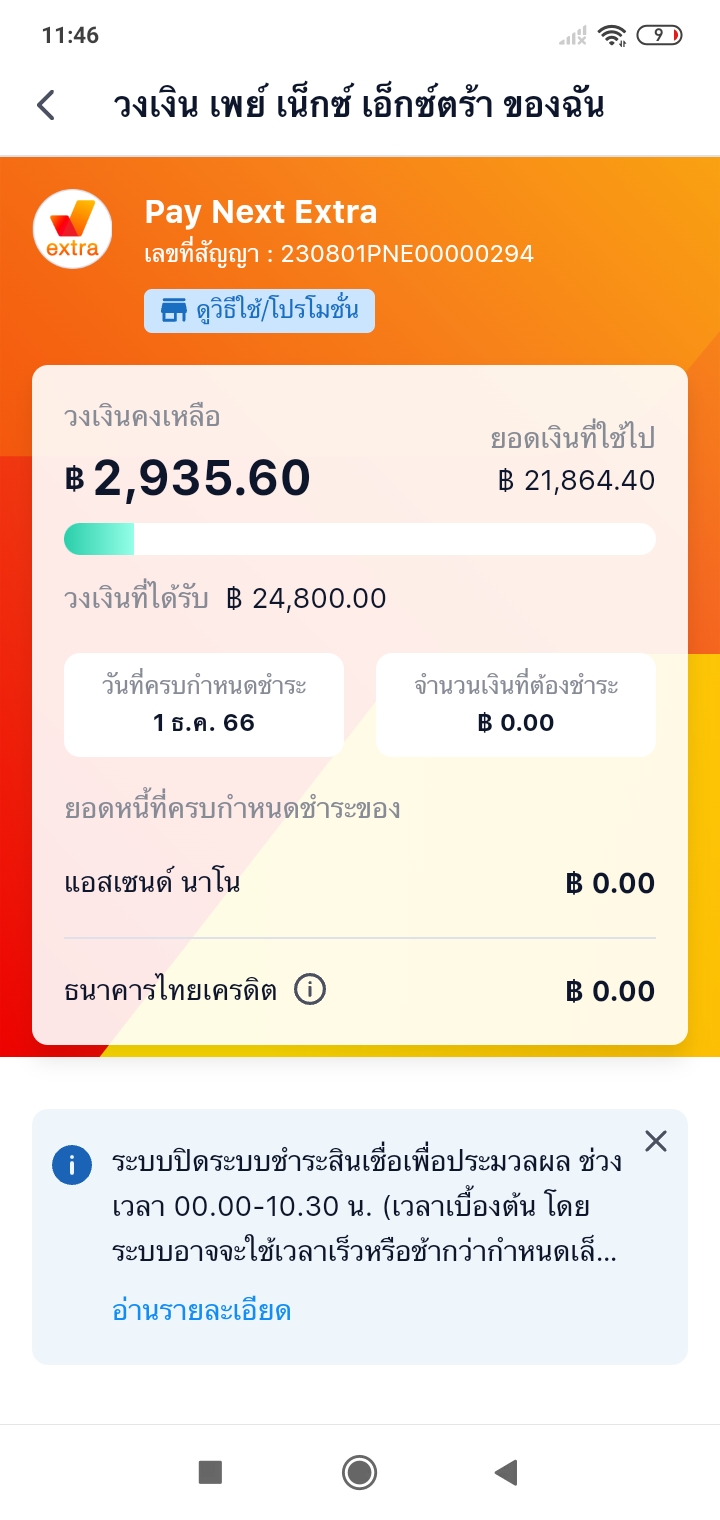Dismiss the system notice banner

click(656, 1141)
